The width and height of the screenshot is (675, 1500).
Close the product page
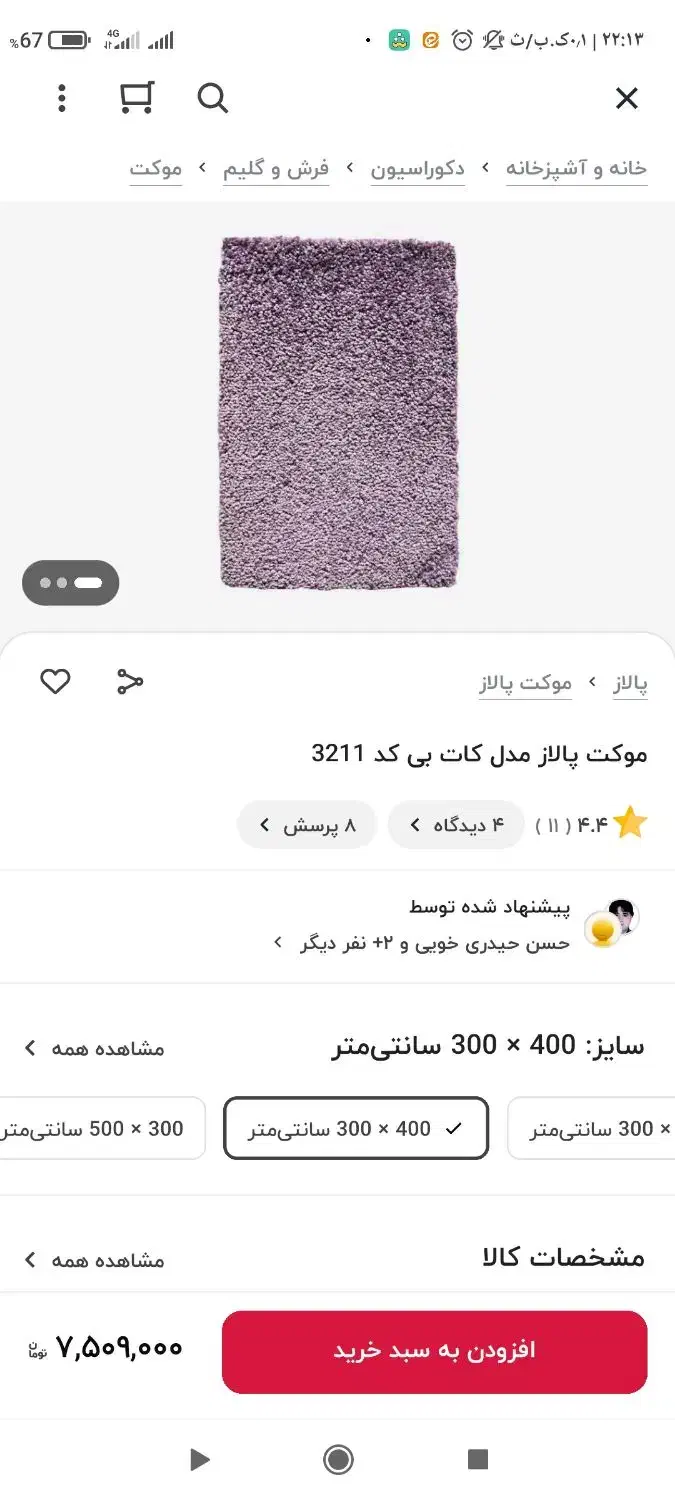[626, 98]
